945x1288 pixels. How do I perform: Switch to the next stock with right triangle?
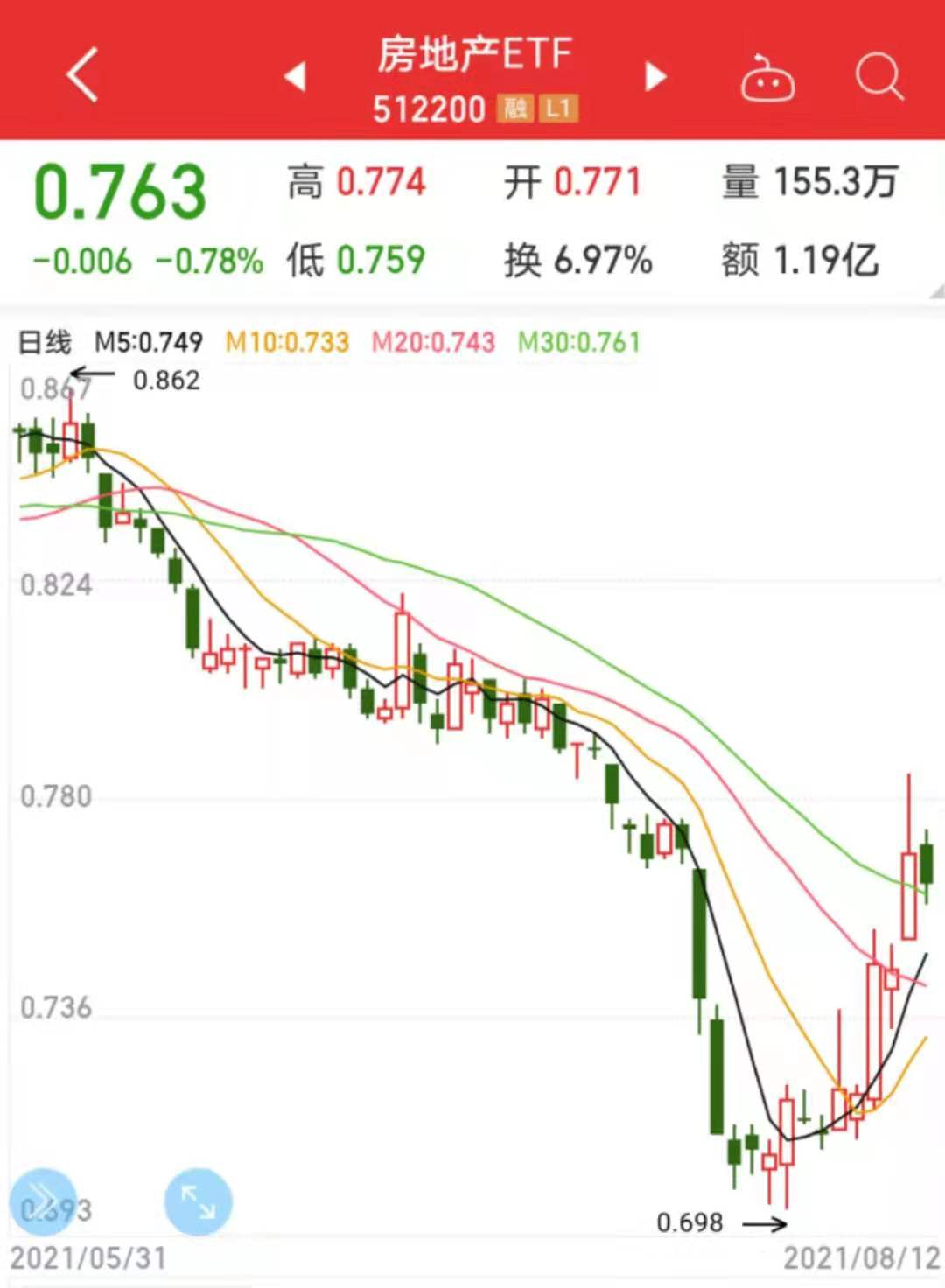click(655, 76)
